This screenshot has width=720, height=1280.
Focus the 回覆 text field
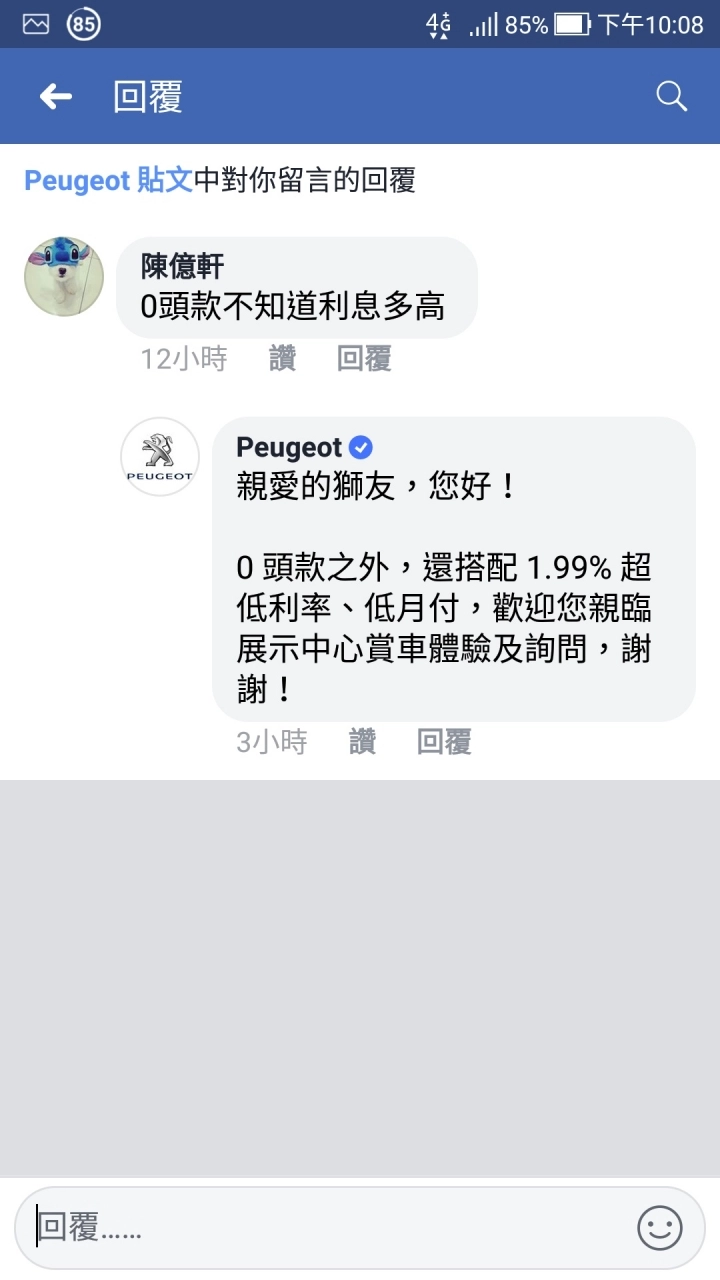click(x=320, y=1227)
